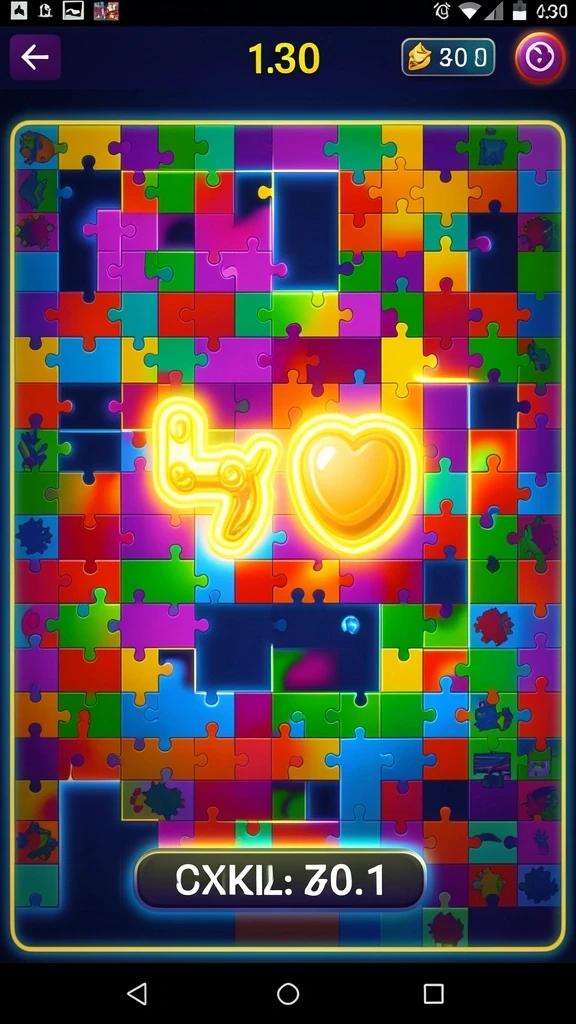Image resolution: width=576 pixels, height=1024 pixels.
Task: Open the coin balance chip
Action: (448, 57)
